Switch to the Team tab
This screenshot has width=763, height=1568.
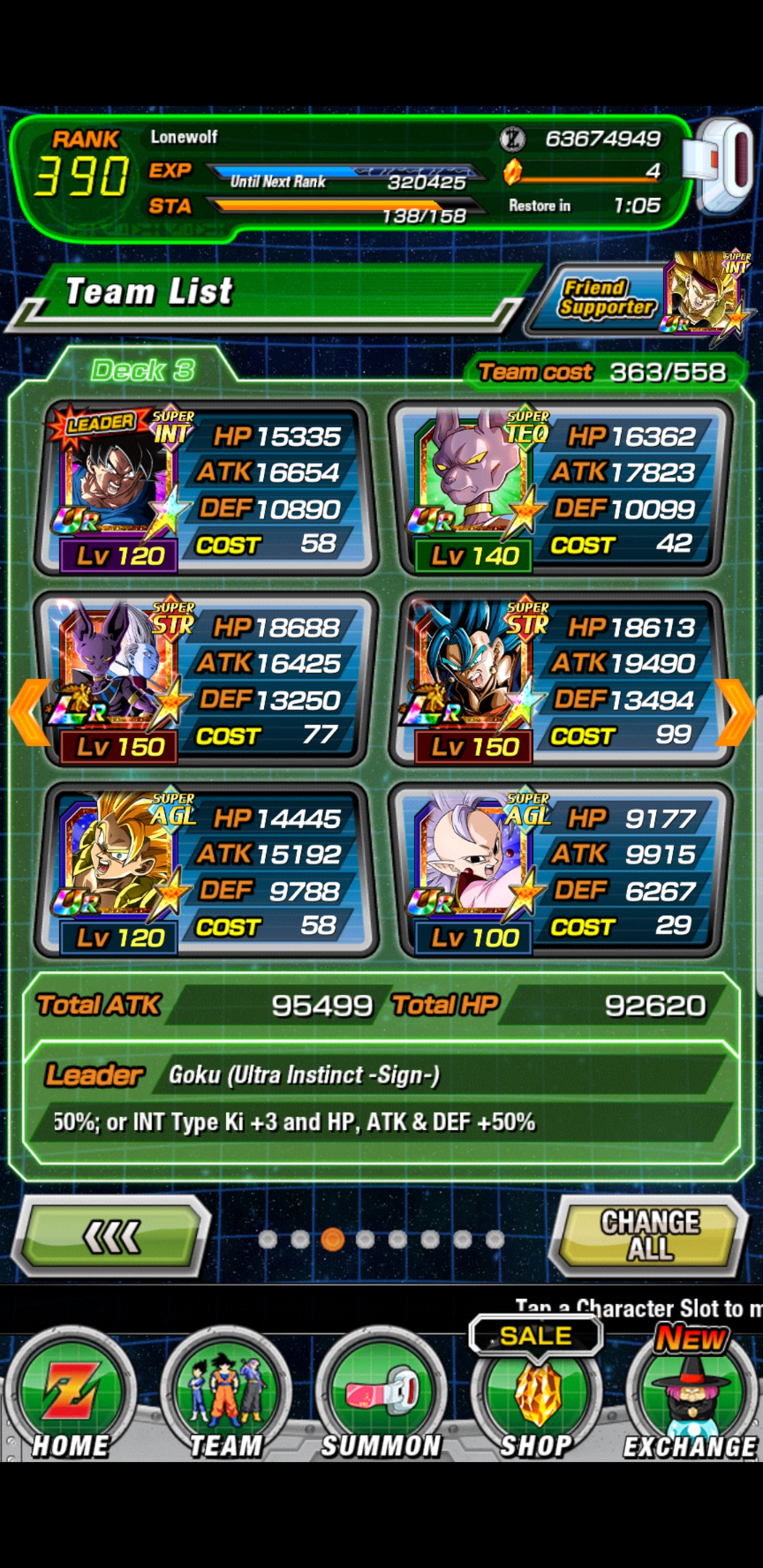pyautogui.click(x=225, y=1401)
